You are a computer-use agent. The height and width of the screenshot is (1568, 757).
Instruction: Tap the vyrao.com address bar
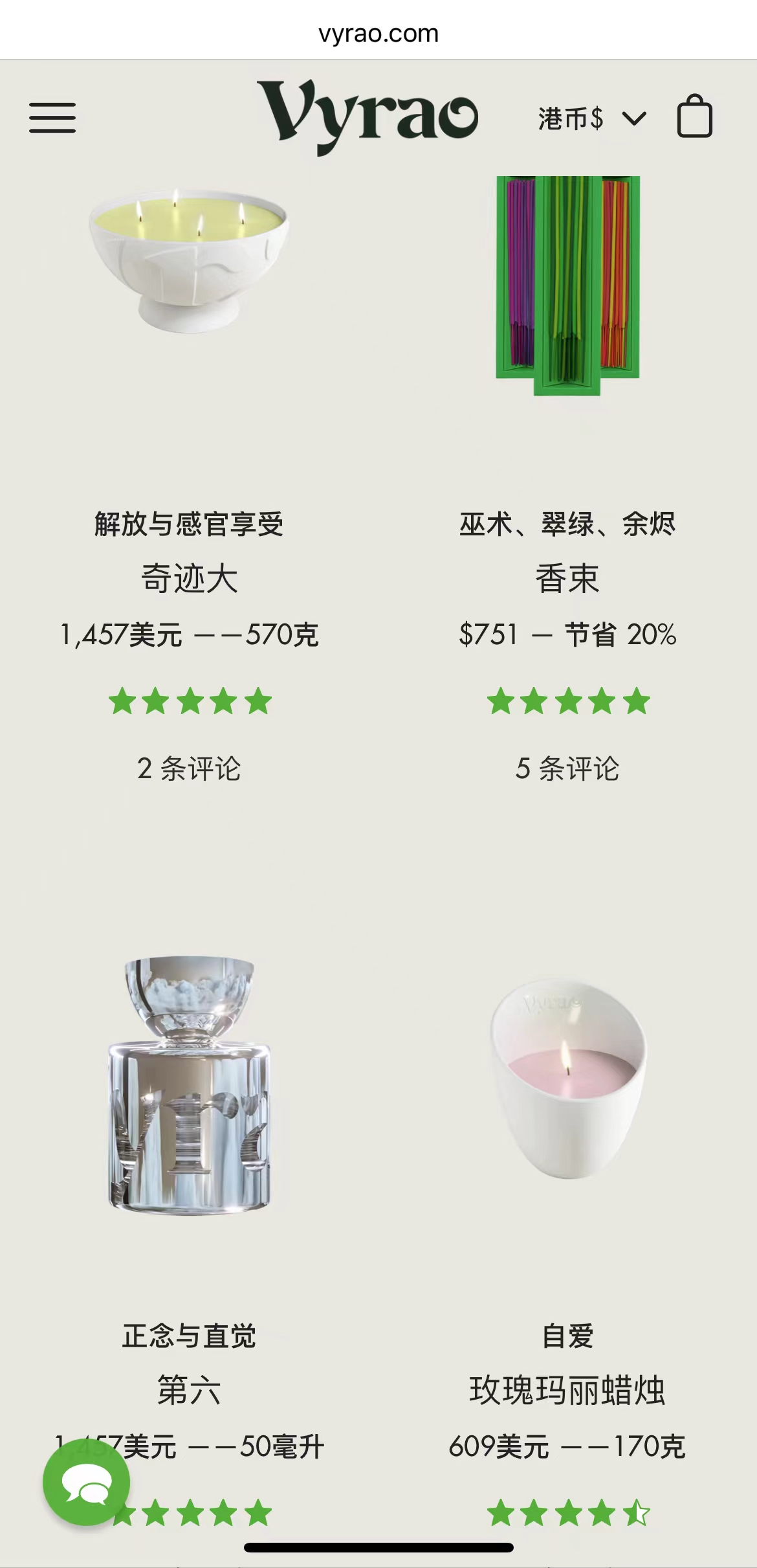(x=378, y=34)
